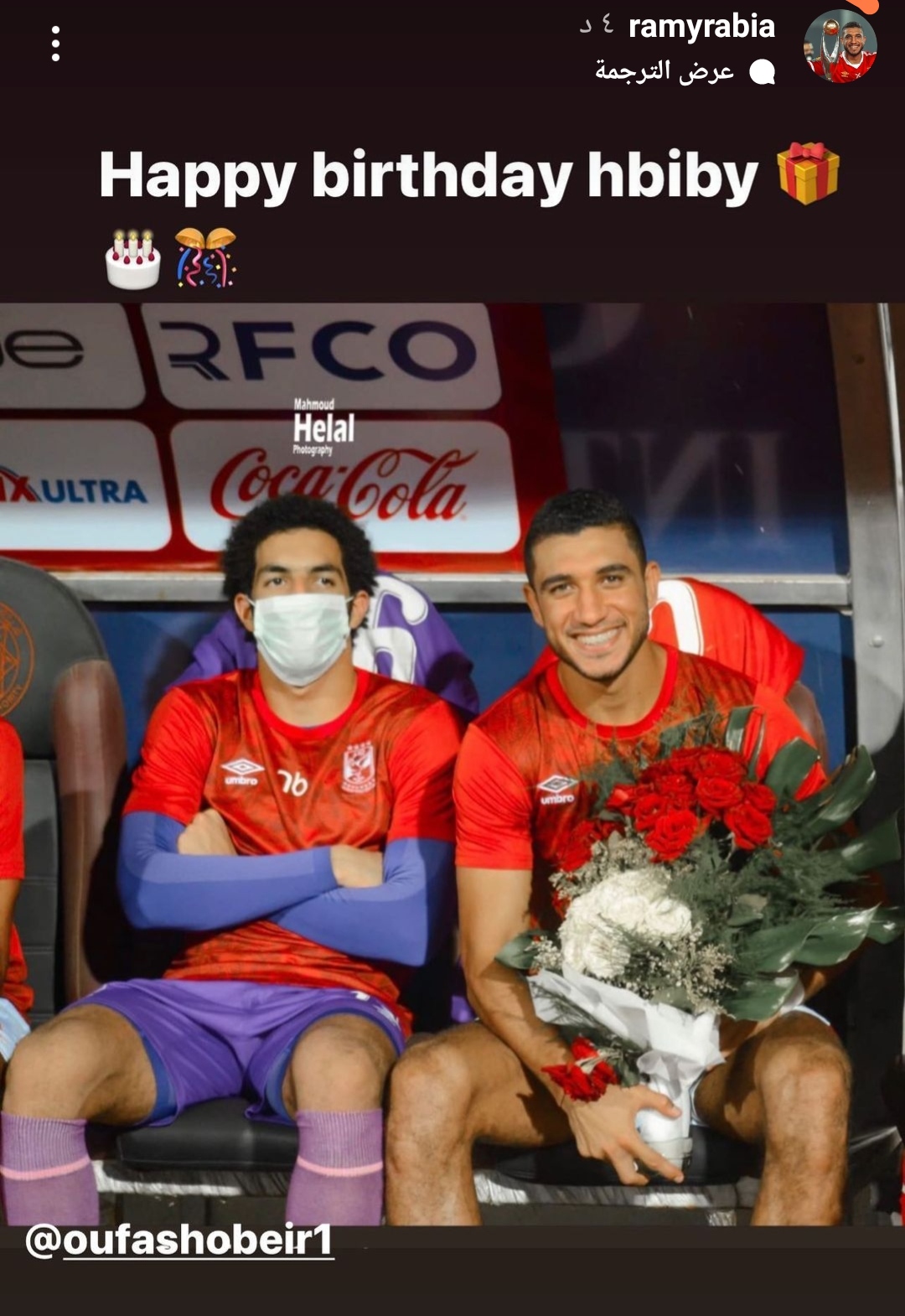The image size is (905, 1316).
Task: Tap the ramyrabia username
Action: (x=701, y=27)
